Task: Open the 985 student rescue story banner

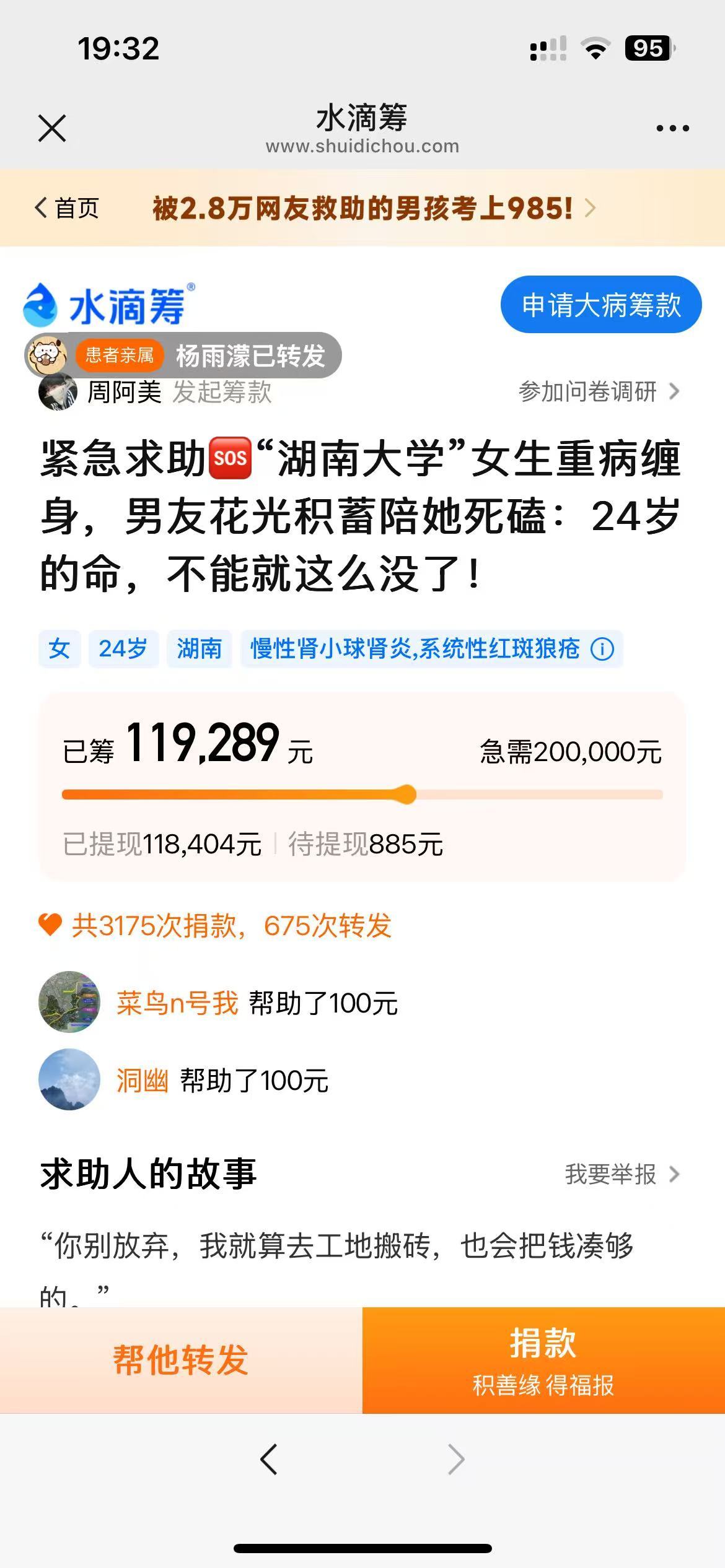Action: point(372,208)
